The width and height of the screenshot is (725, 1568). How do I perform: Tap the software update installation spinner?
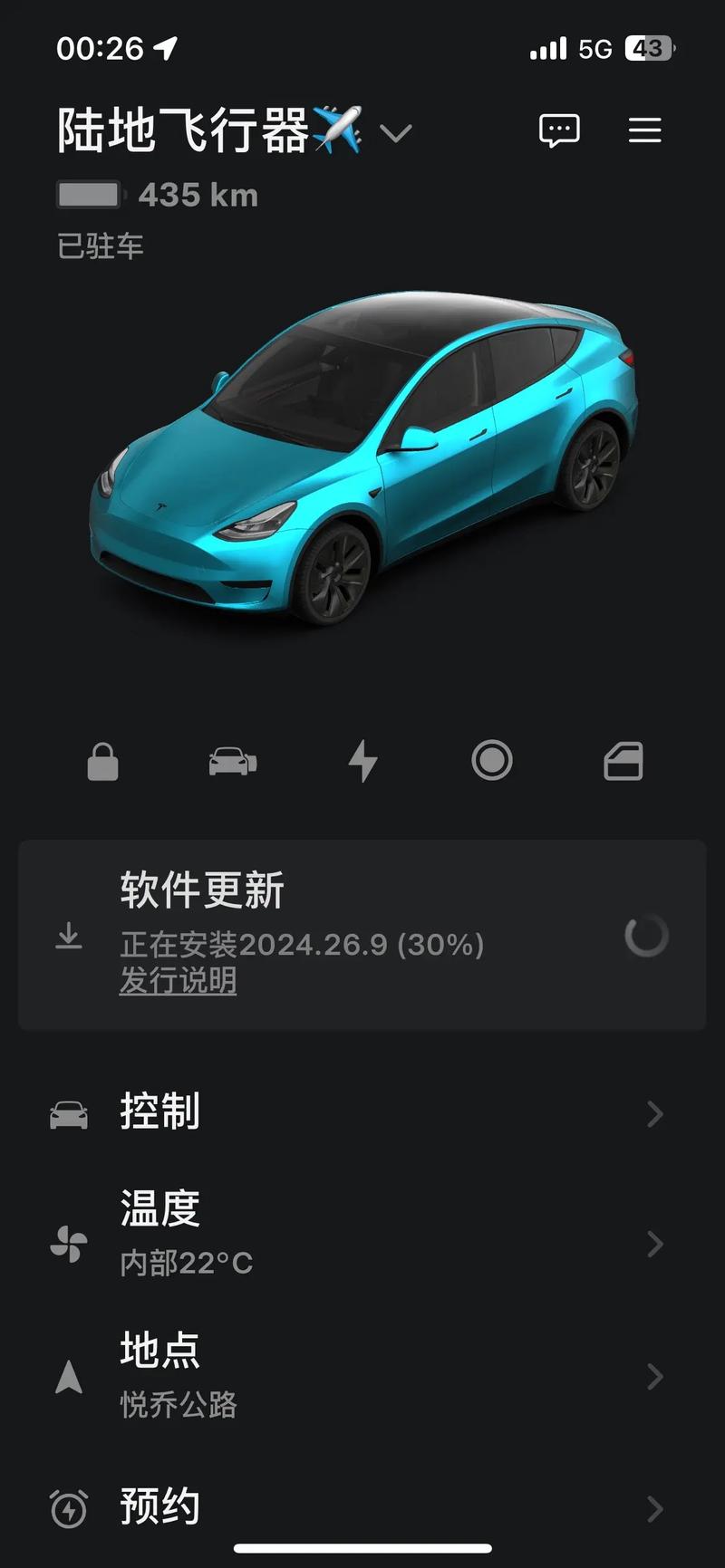coord(645,936)
